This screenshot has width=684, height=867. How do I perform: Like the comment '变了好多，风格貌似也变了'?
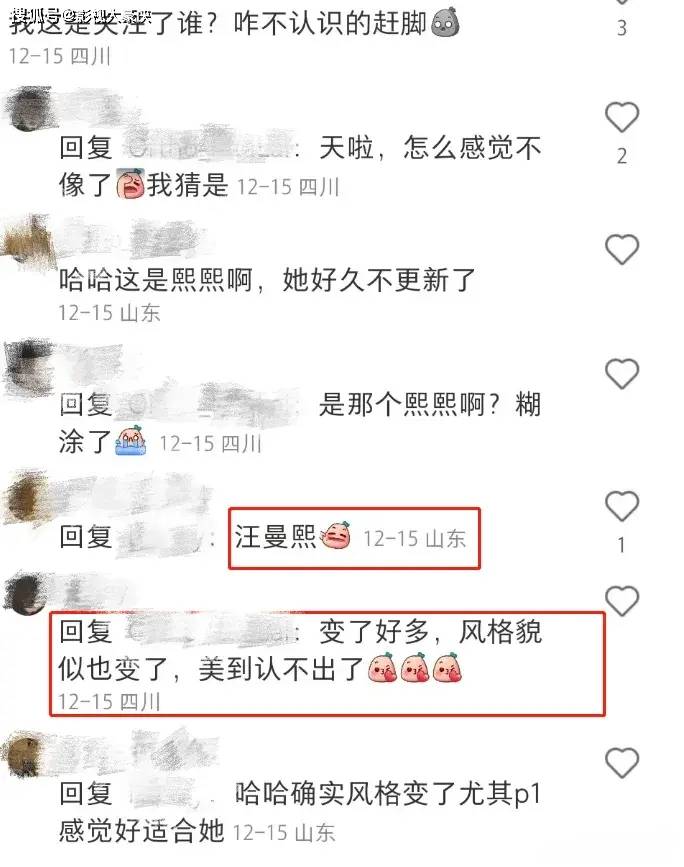click(622, 601)
